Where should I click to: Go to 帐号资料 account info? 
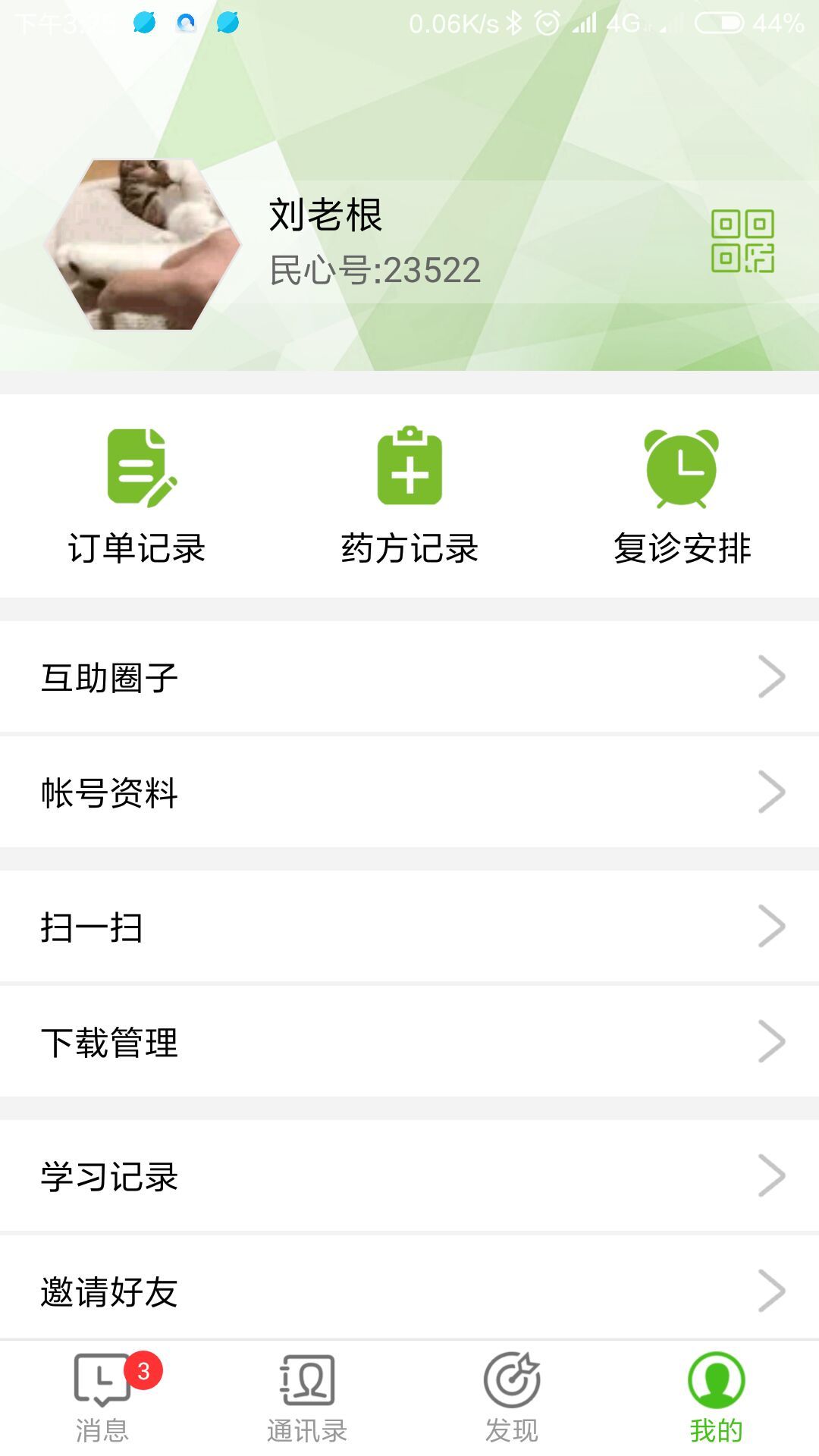tap(409, 792)
